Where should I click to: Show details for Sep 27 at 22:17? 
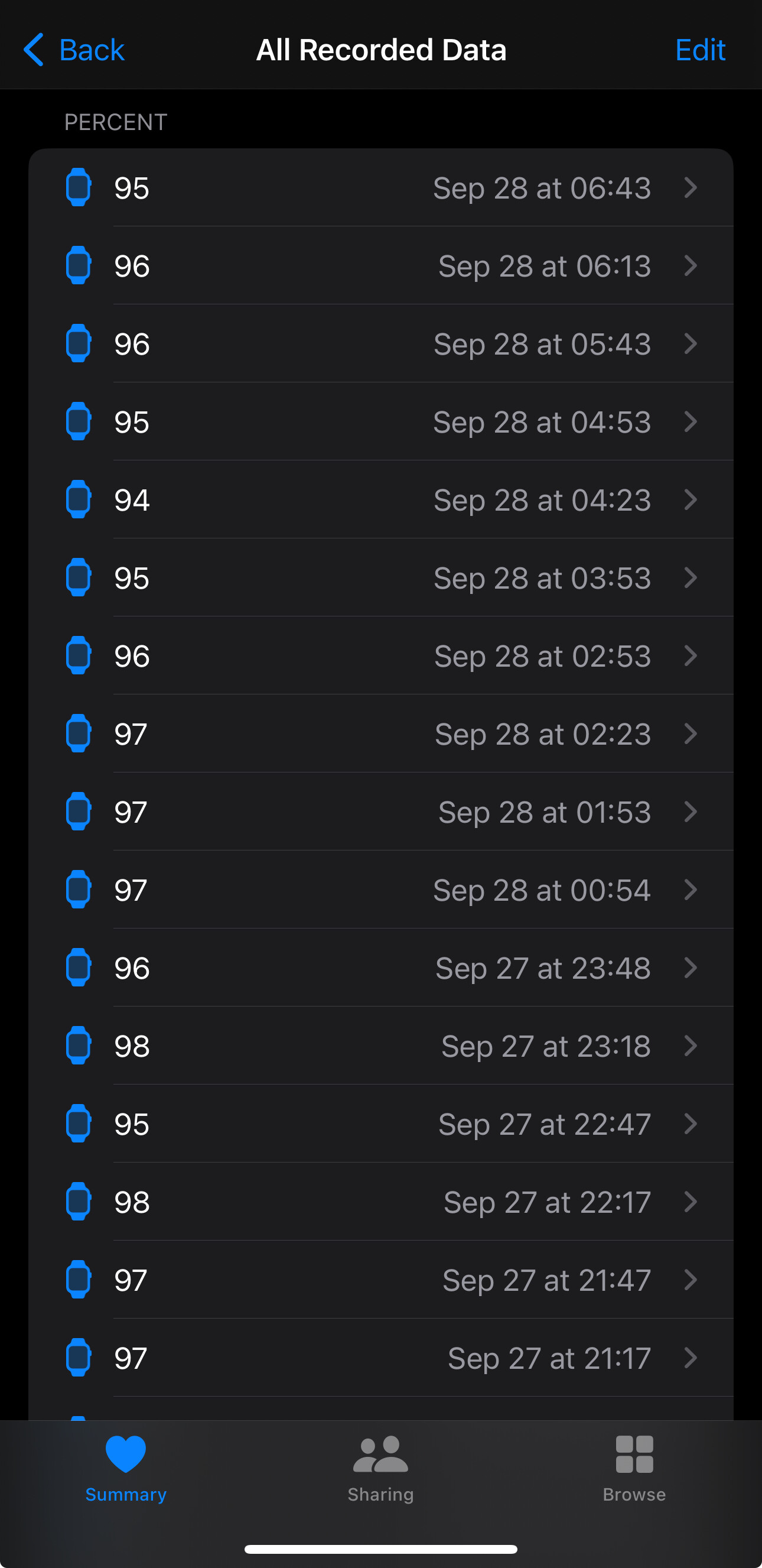[380, 1200]
